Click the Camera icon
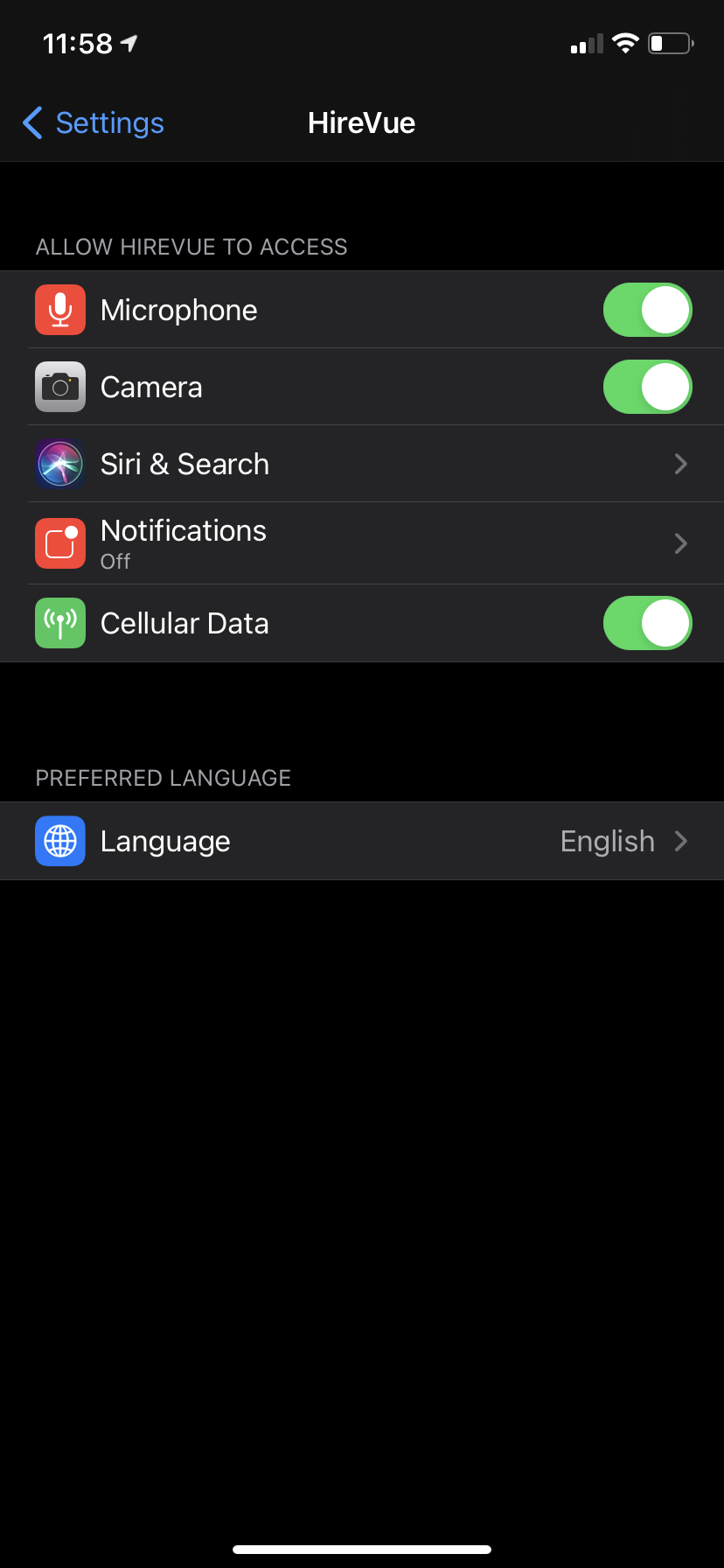The image size is (724, 1568). 59,387
